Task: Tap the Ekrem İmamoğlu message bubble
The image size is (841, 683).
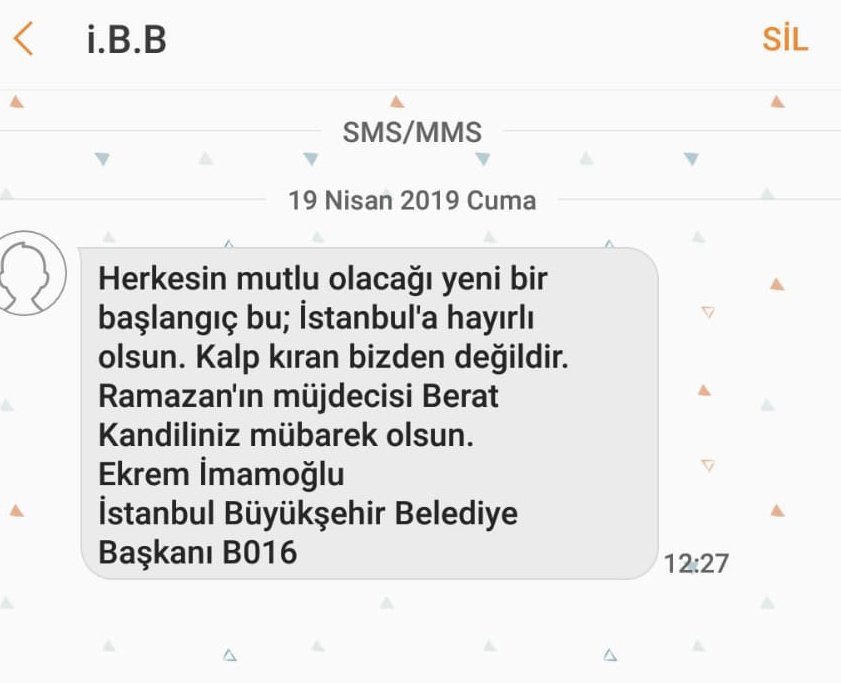Action: pyautogui.click(x=369, y=413)
